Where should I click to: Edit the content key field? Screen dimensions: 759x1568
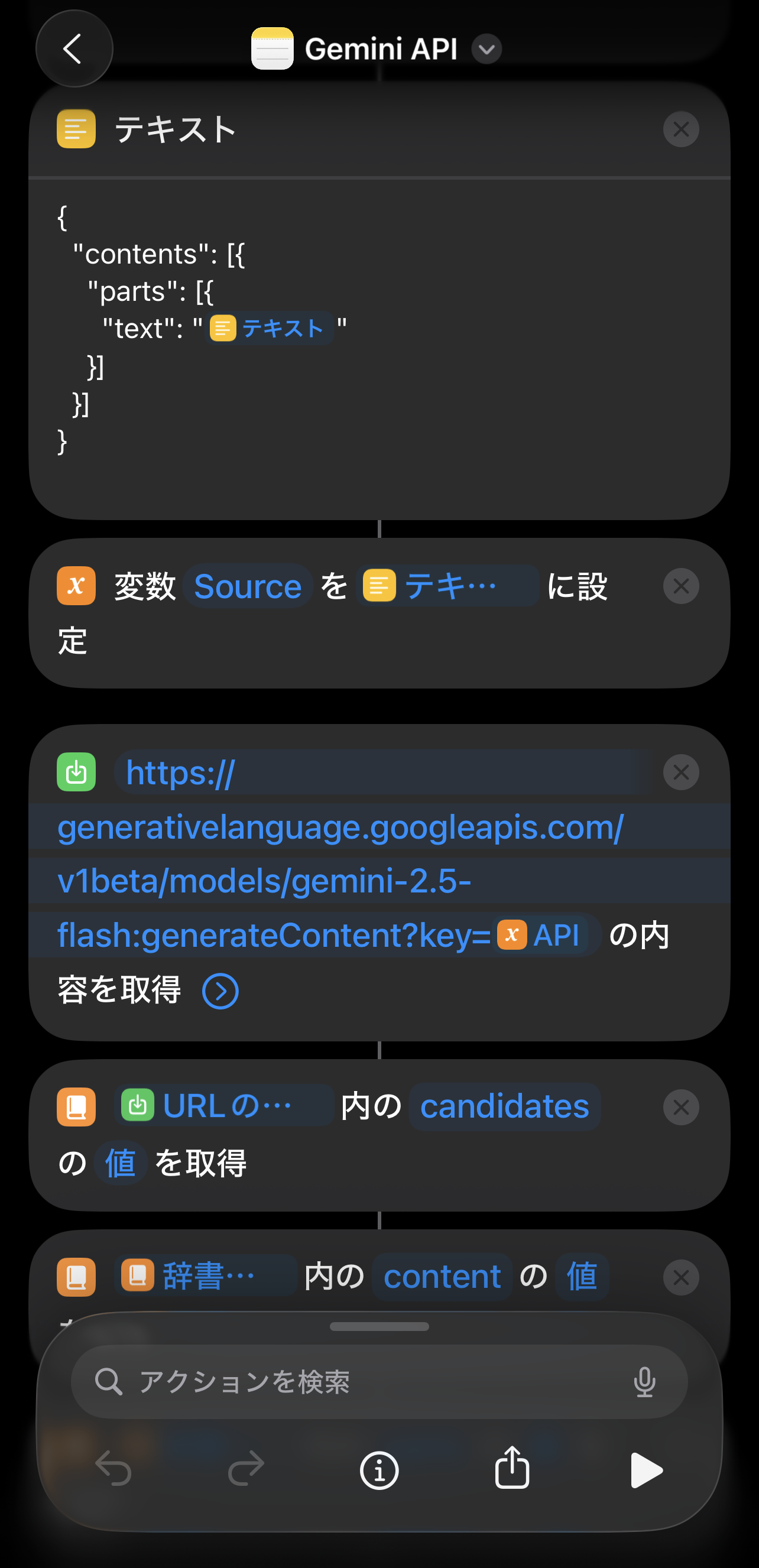pos(442,1277)
